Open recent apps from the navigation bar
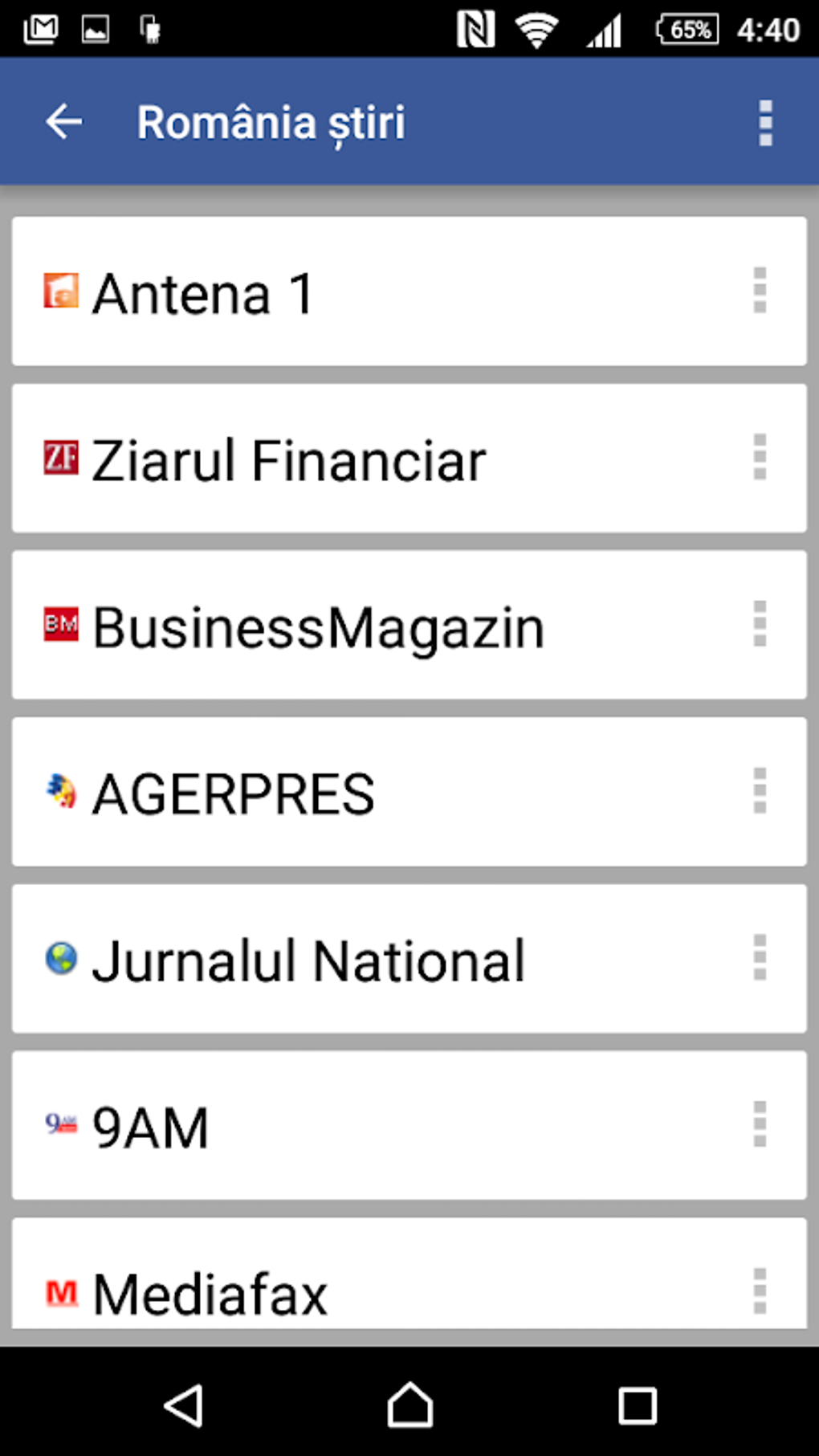This screenshot has height=1456, width=819. pyautogui.click(x=637, y=1405)
